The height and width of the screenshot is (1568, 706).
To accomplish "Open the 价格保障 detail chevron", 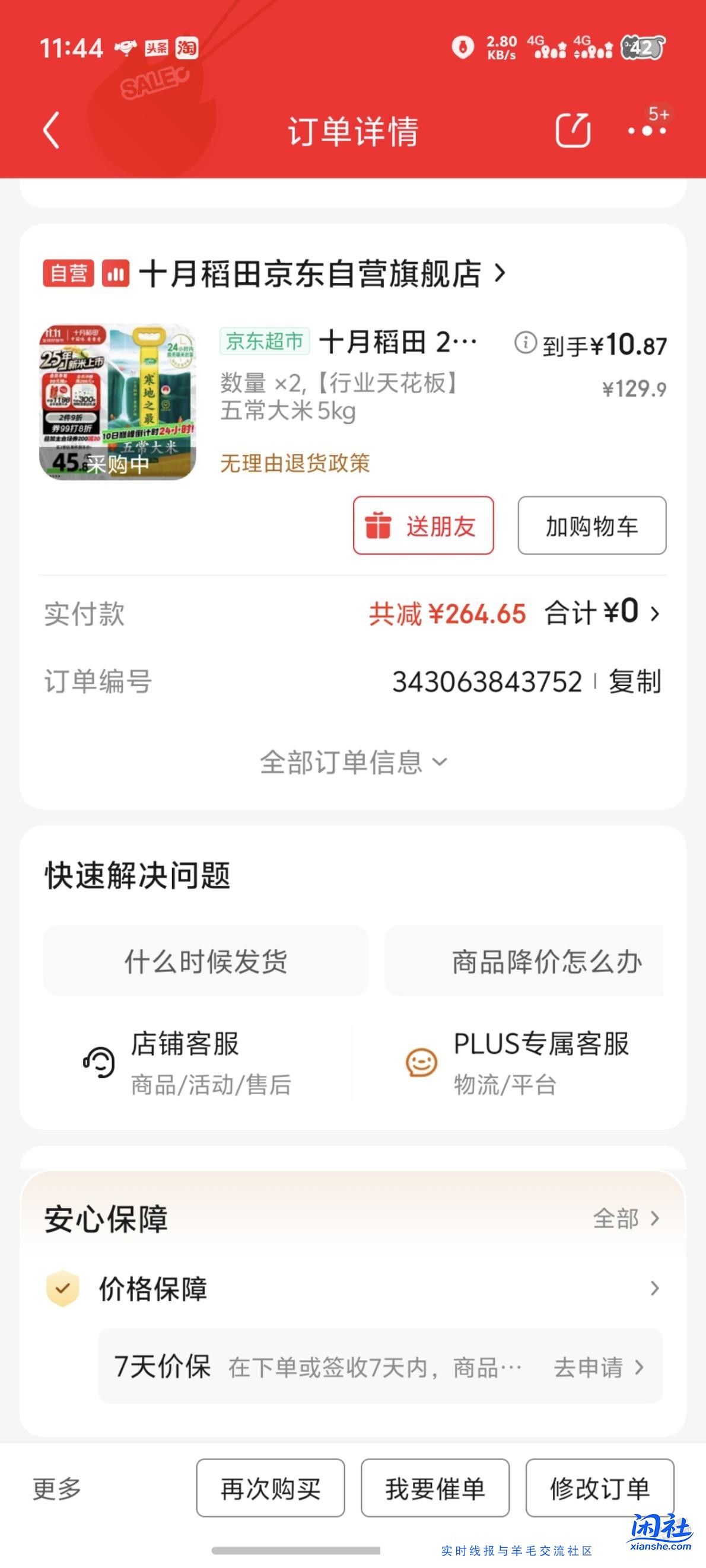I will coord(655,1289).
